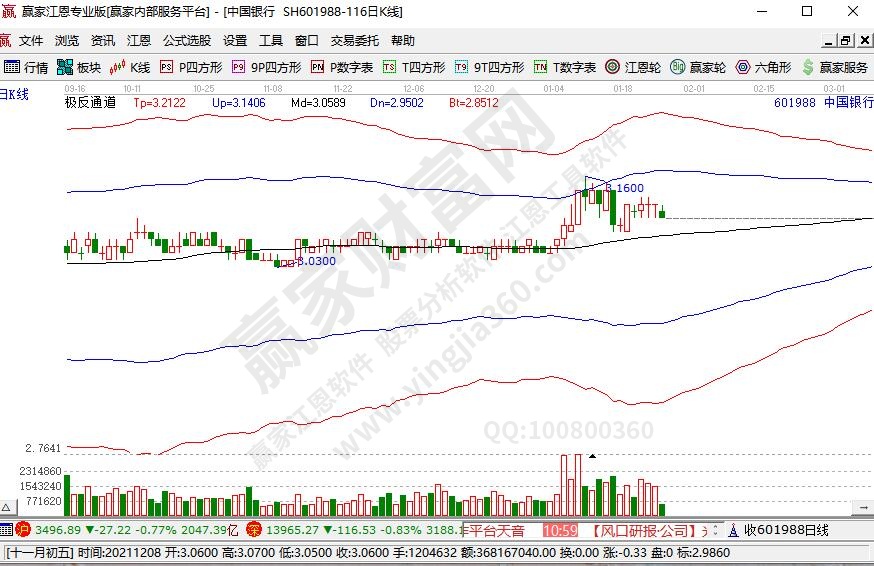Open the 江恩 menu
The width and height of the screenshot is (874, 566).
[138, 41]
